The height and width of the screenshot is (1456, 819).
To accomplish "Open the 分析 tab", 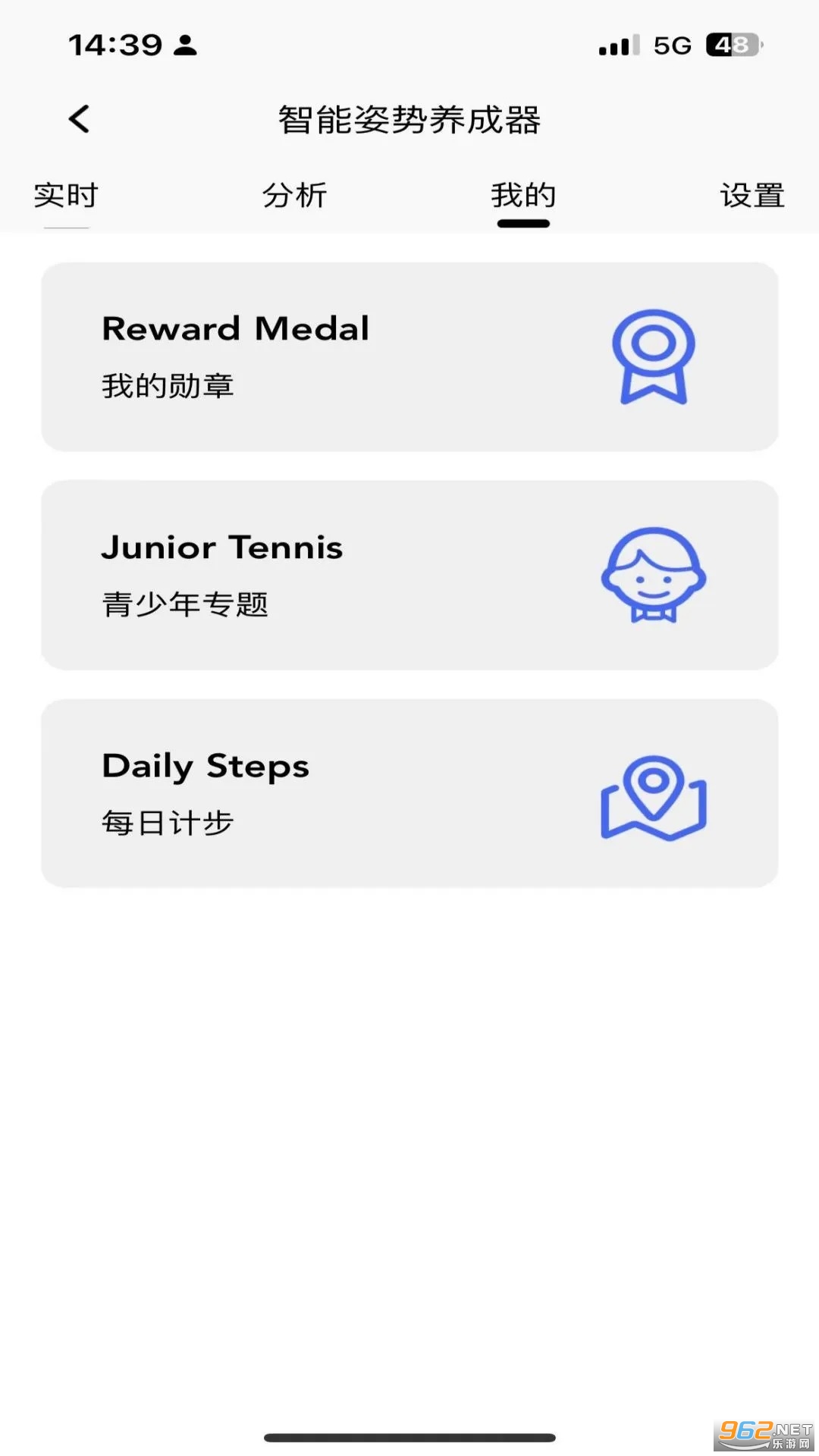I will (x=295, y=195).
